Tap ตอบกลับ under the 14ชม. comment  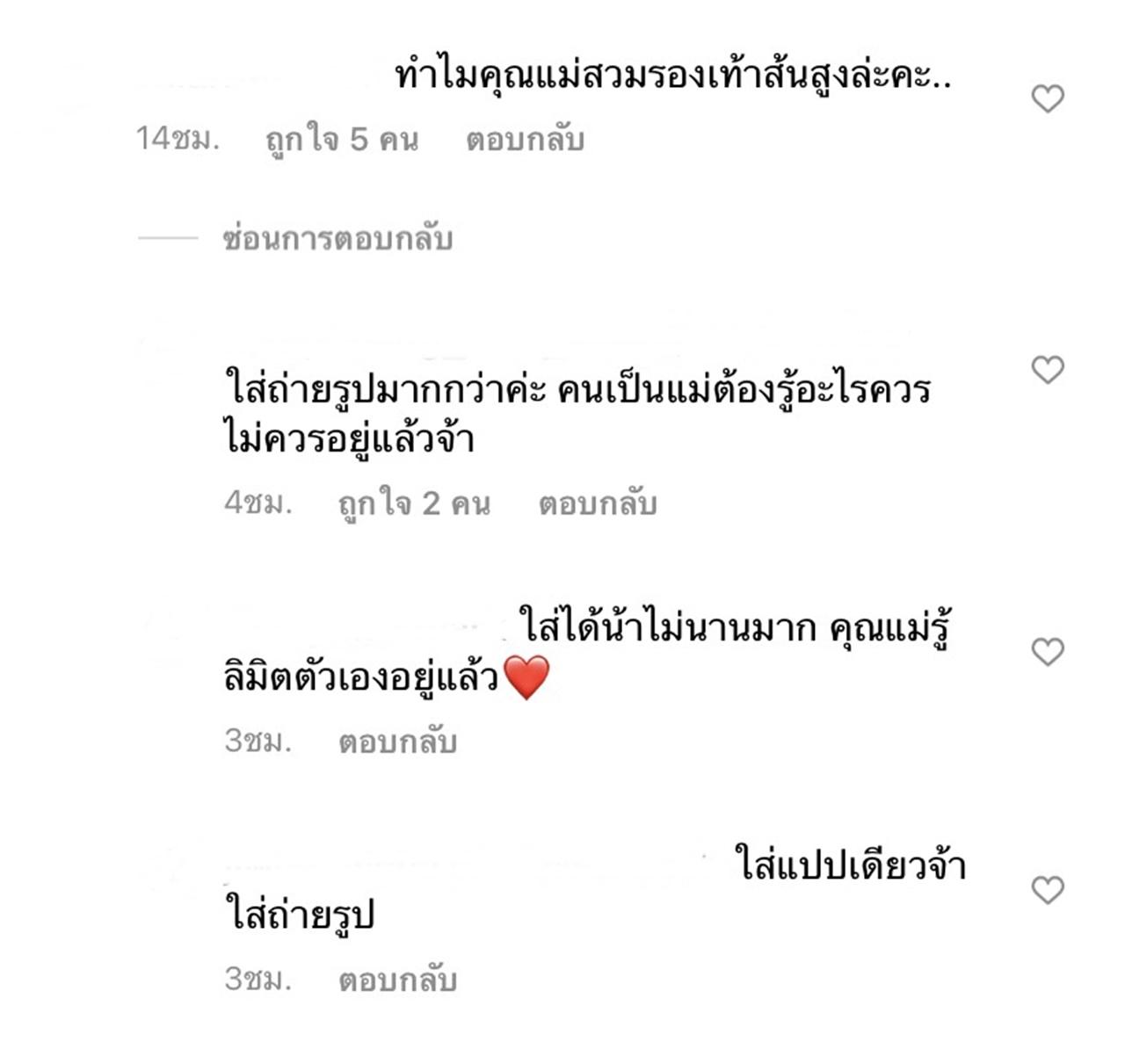coord(525,140)
